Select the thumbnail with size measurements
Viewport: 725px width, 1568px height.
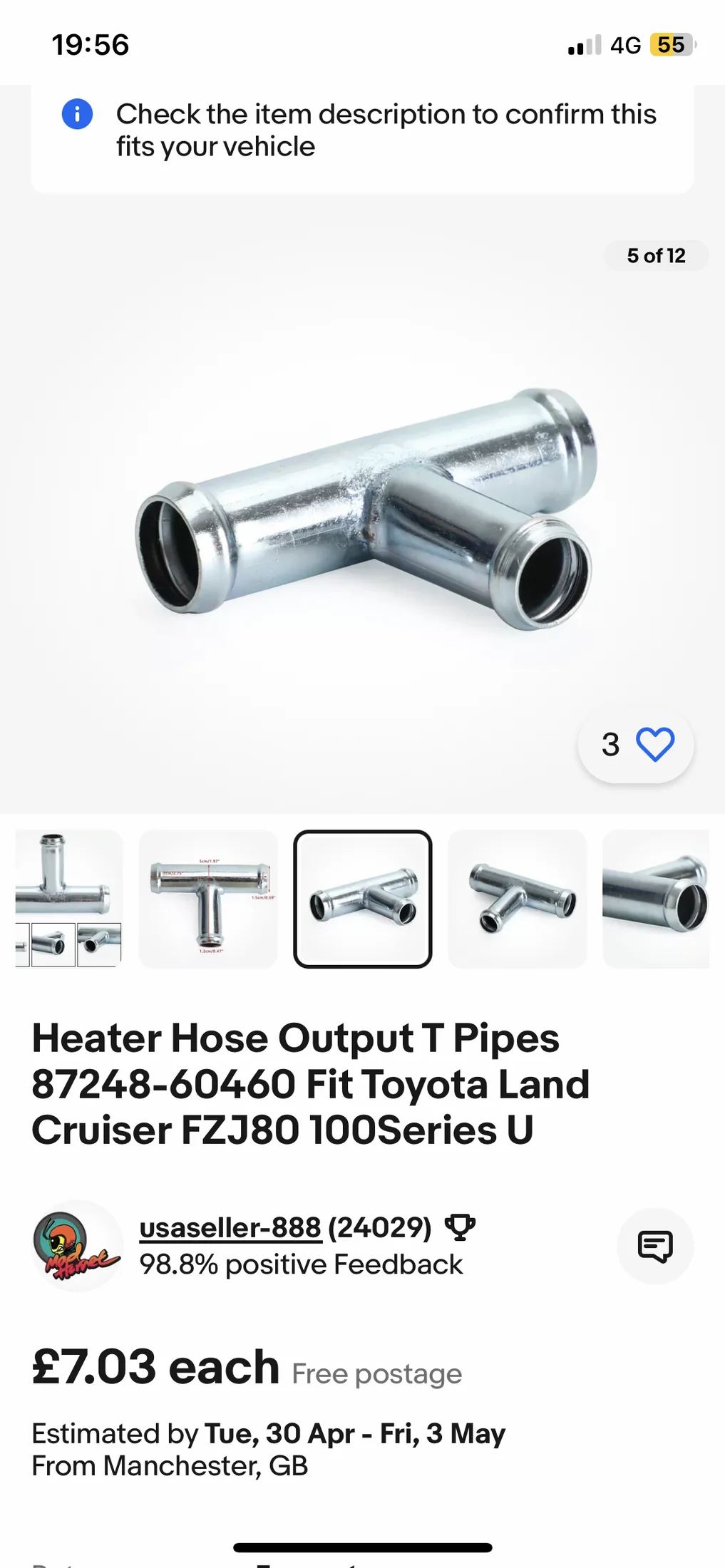coord(207,899)
